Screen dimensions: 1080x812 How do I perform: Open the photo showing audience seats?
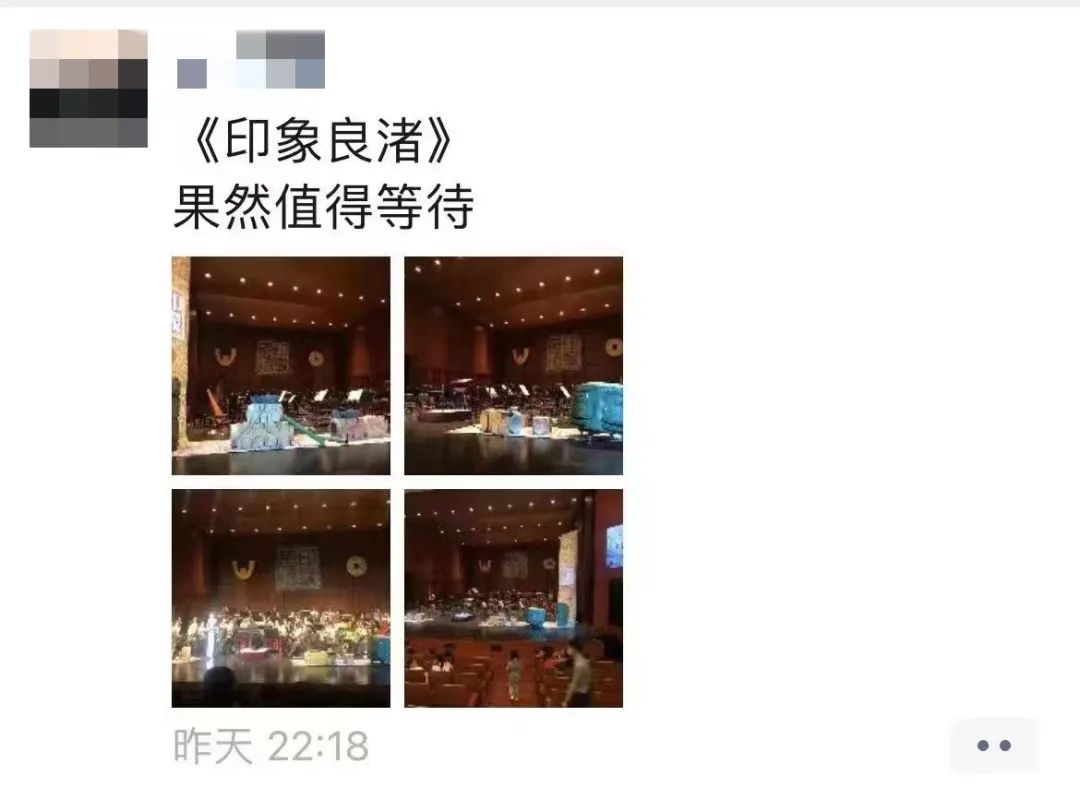[513, 598]
